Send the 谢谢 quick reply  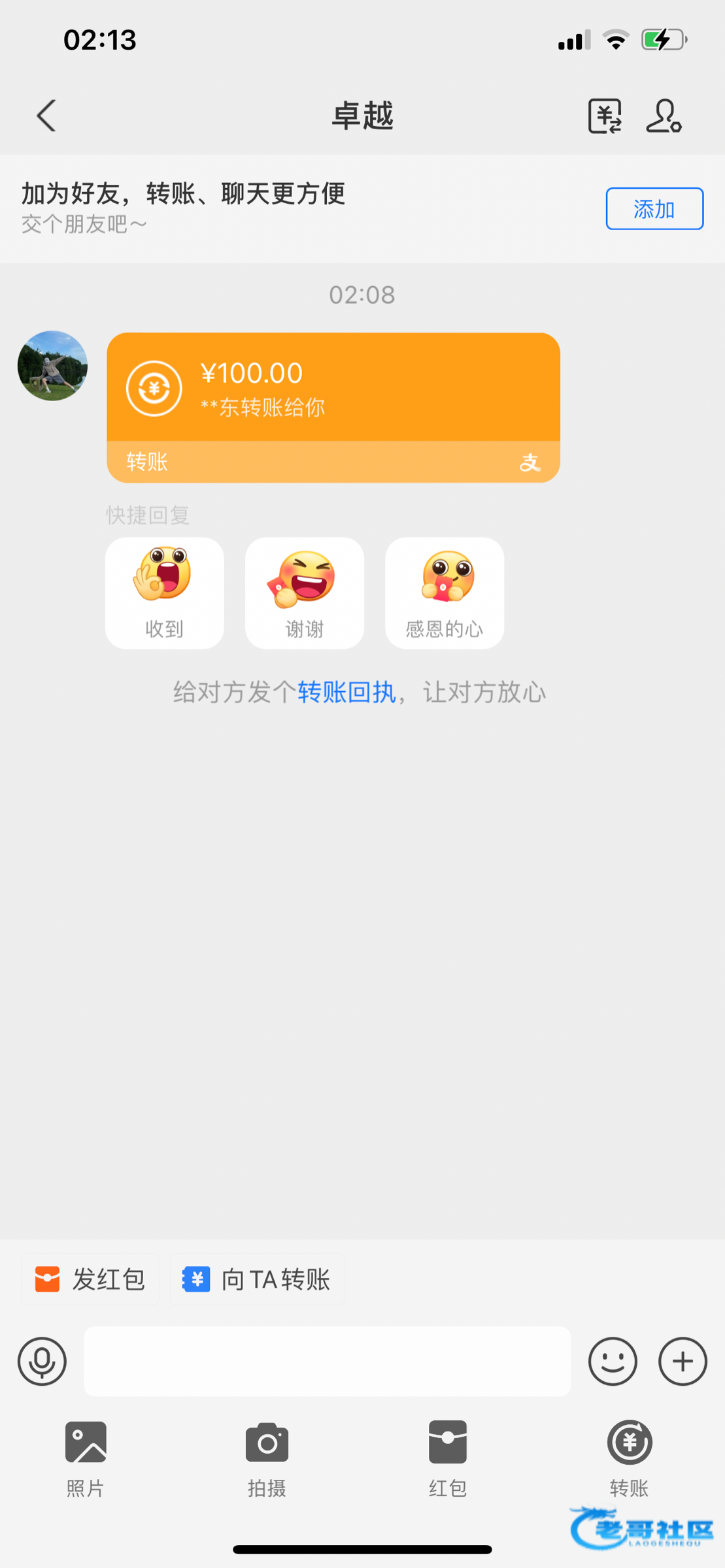(x=305, y=593)
